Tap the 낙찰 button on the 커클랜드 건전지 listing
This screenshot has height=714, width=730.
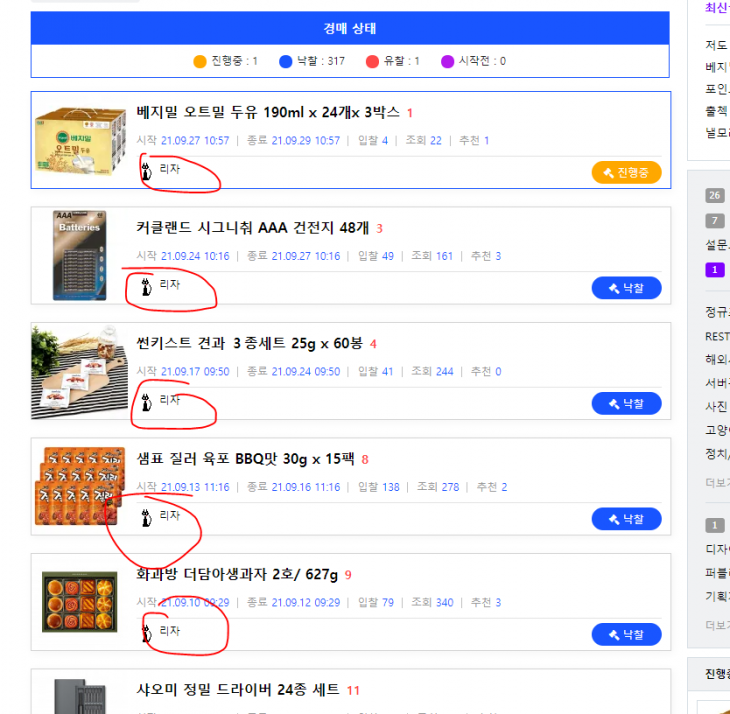(x=626, y=288)
